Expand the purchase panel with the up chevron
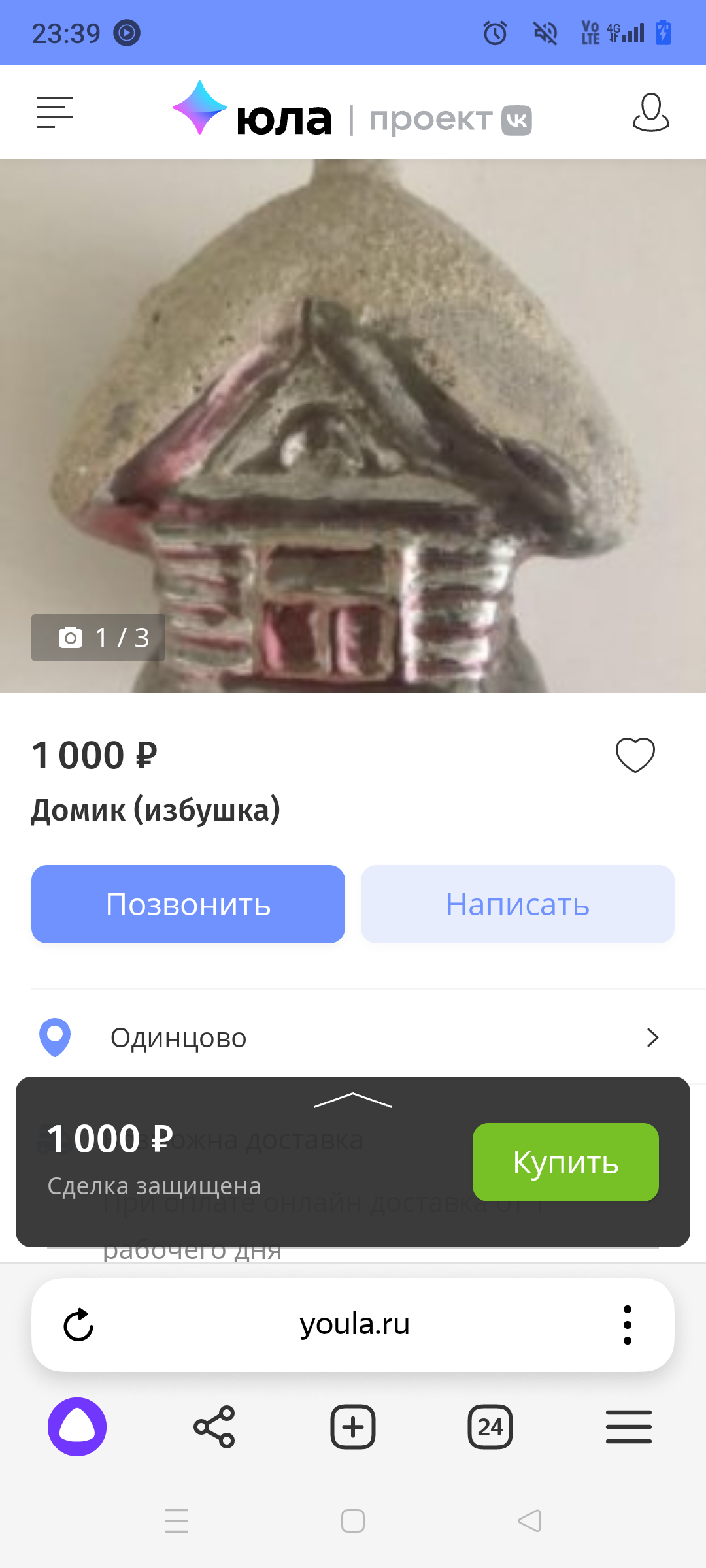The width and height of the screenshot is (706, 1568). (353, 1100)
